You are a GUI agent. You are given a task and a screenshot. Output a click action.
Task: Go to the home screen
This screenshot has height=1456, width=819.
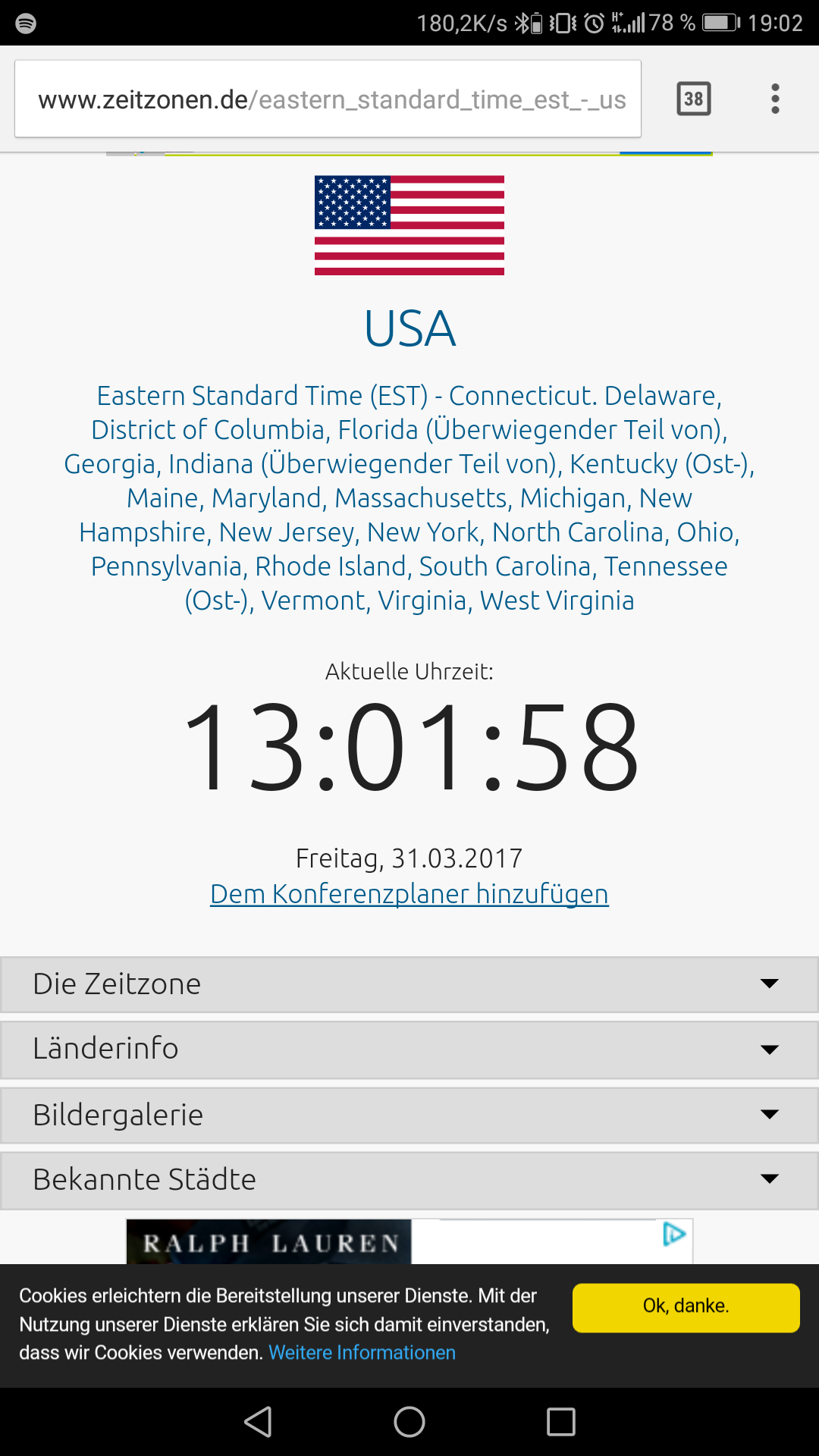tap(409, 1422)
